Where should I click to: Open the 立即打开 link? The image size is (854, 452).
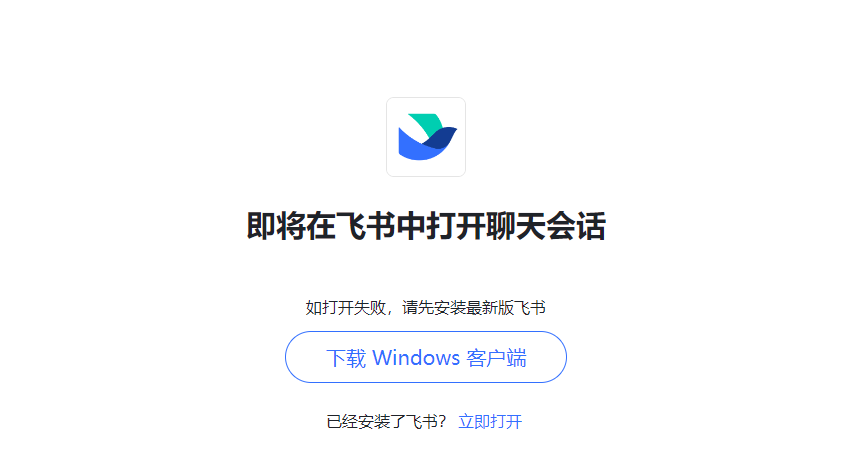pyautogui.click(x=490, y=422)
